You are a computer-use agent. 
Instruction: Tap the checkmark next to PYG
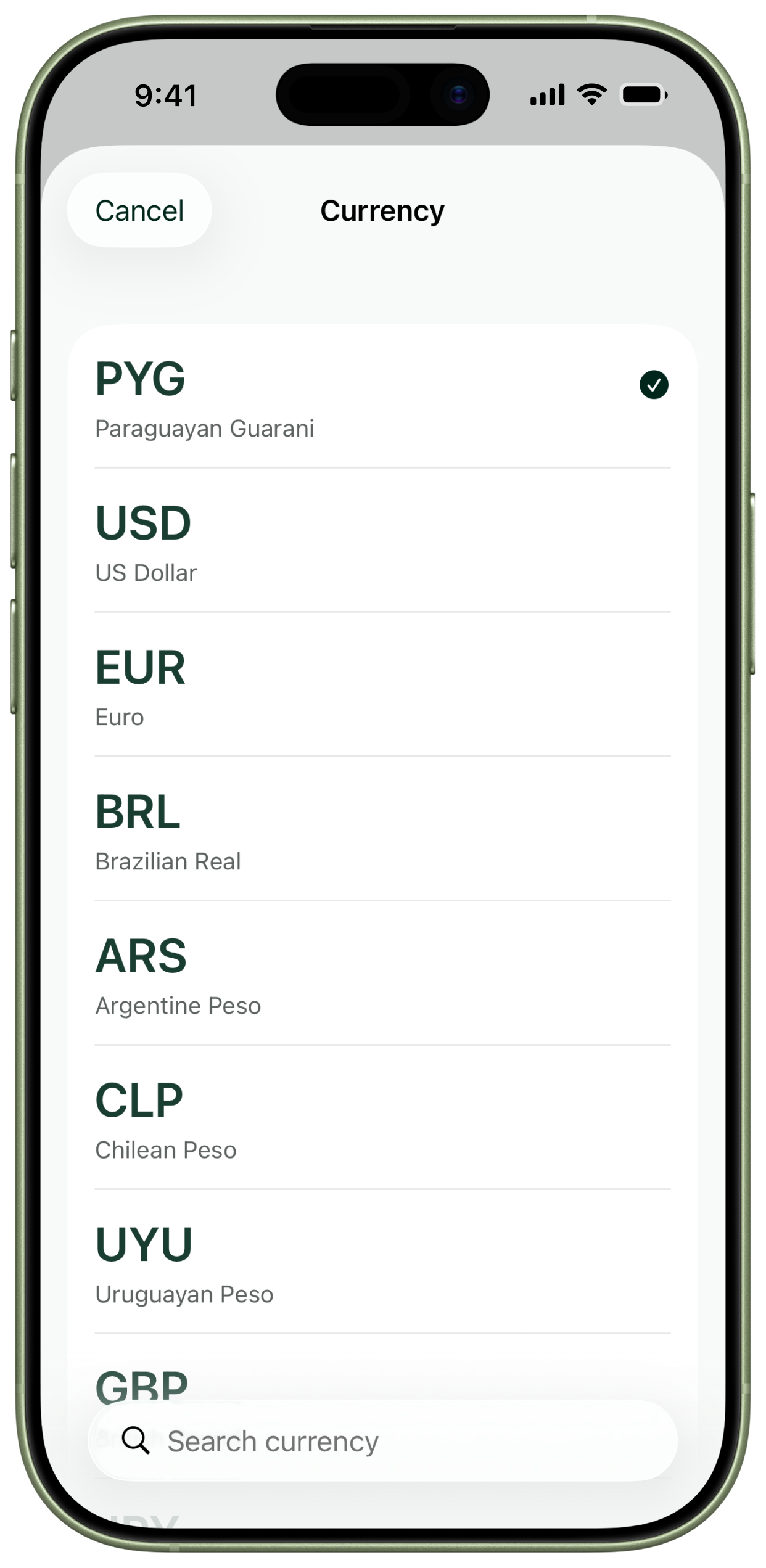pyautogui.click(x=656, y=384)
